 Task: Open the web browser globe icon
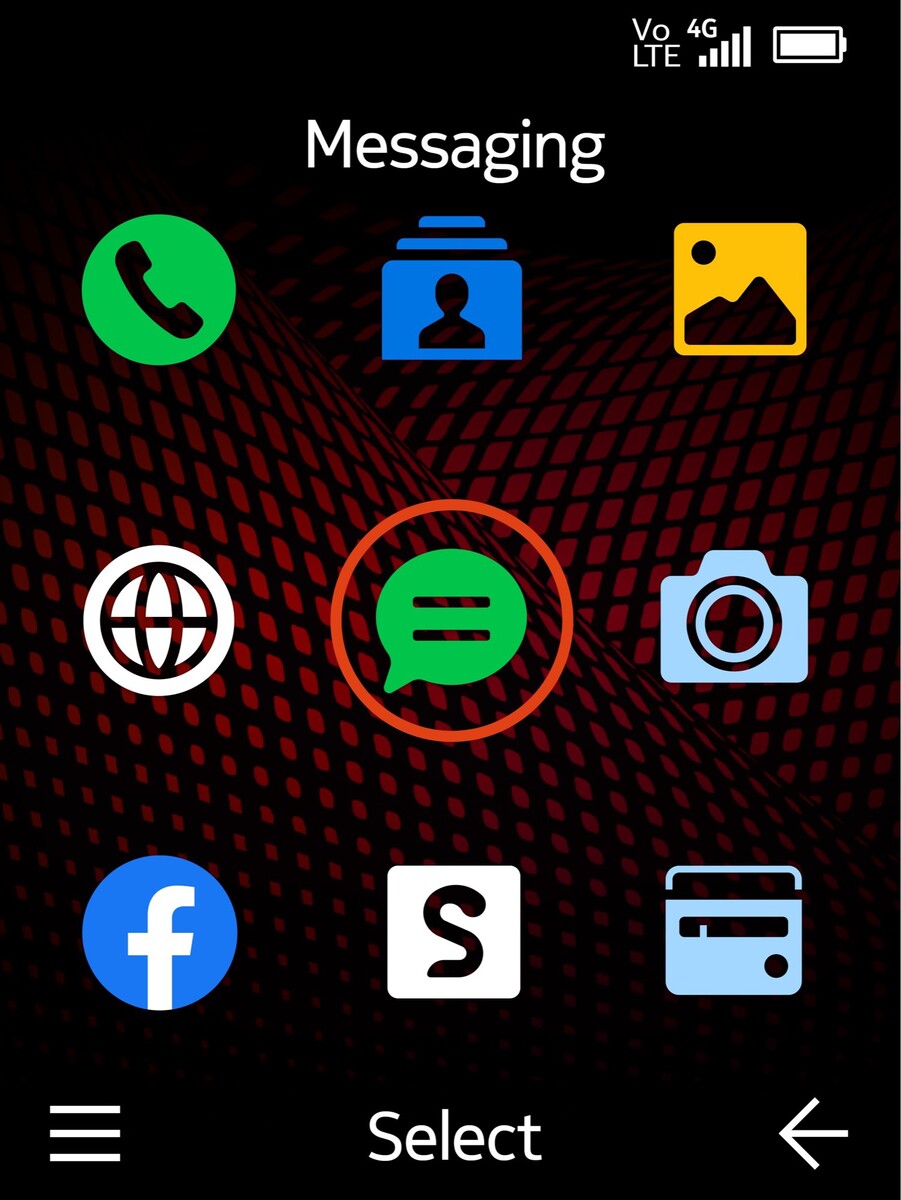pos(159,619)
